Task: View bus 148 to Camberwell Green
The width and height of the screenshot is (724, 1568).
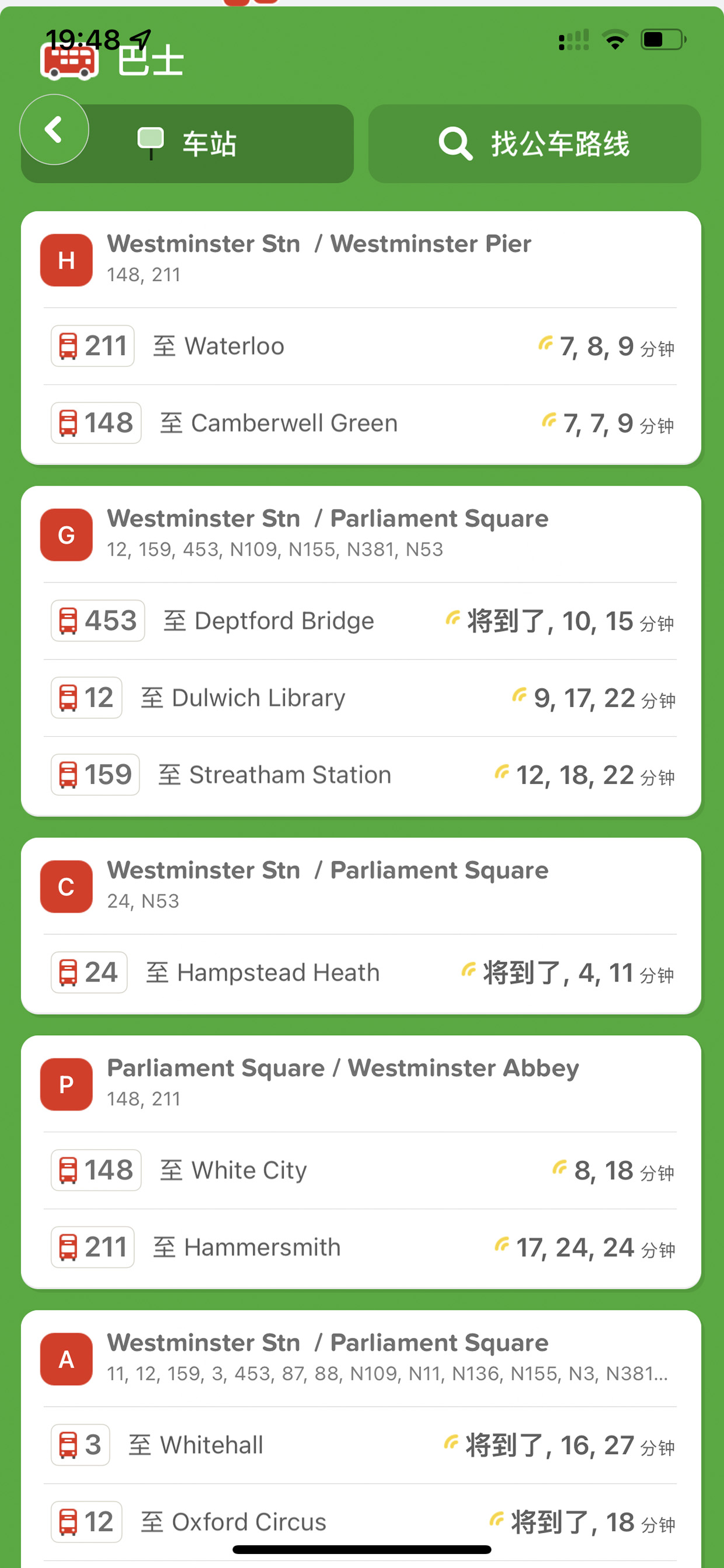Action: pyautogui.click(x=361, y=423)
